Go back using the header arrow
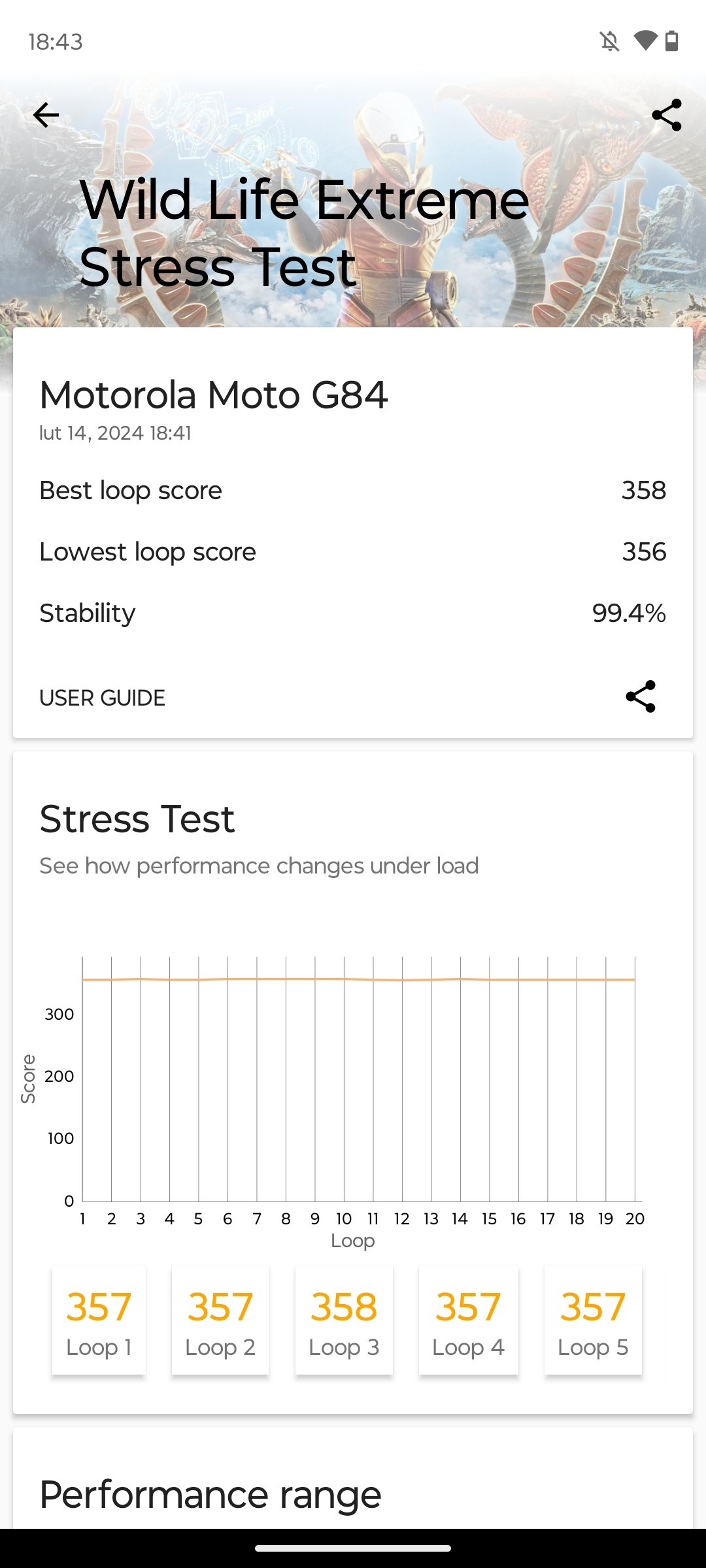 point(46,115)
